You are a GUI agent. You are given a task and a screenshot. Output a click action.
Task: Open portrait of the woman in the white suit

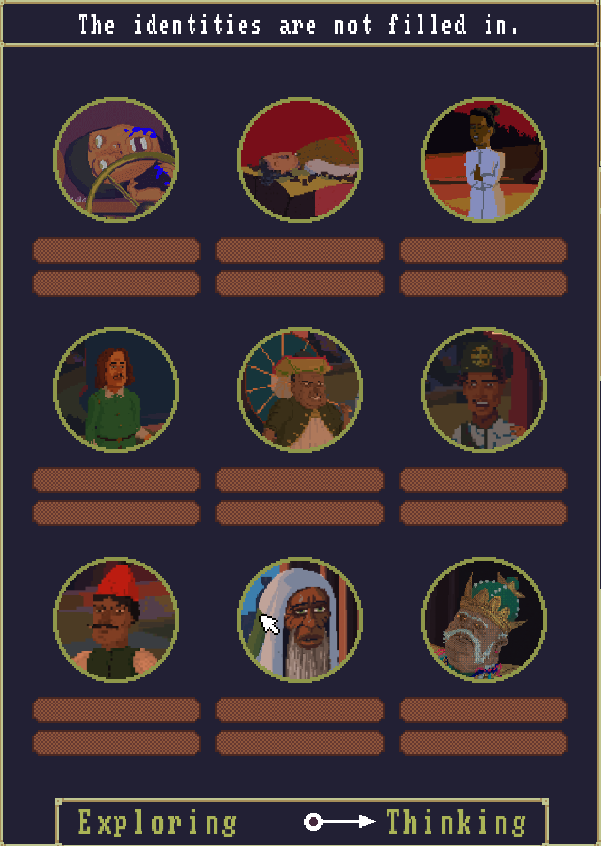[x=484, y=160]
